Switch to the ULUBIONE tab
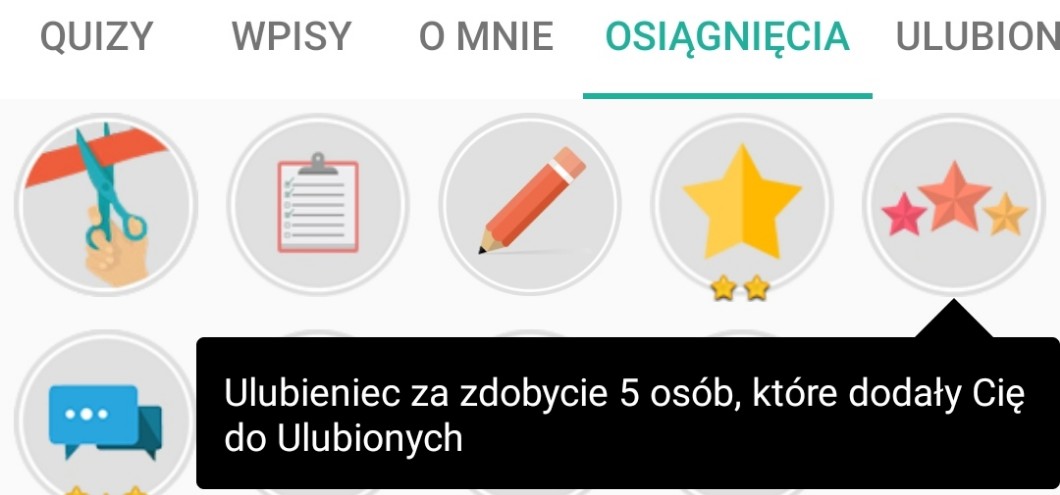The width and height of the screenshot is (1060, 495). pos(978,37)
